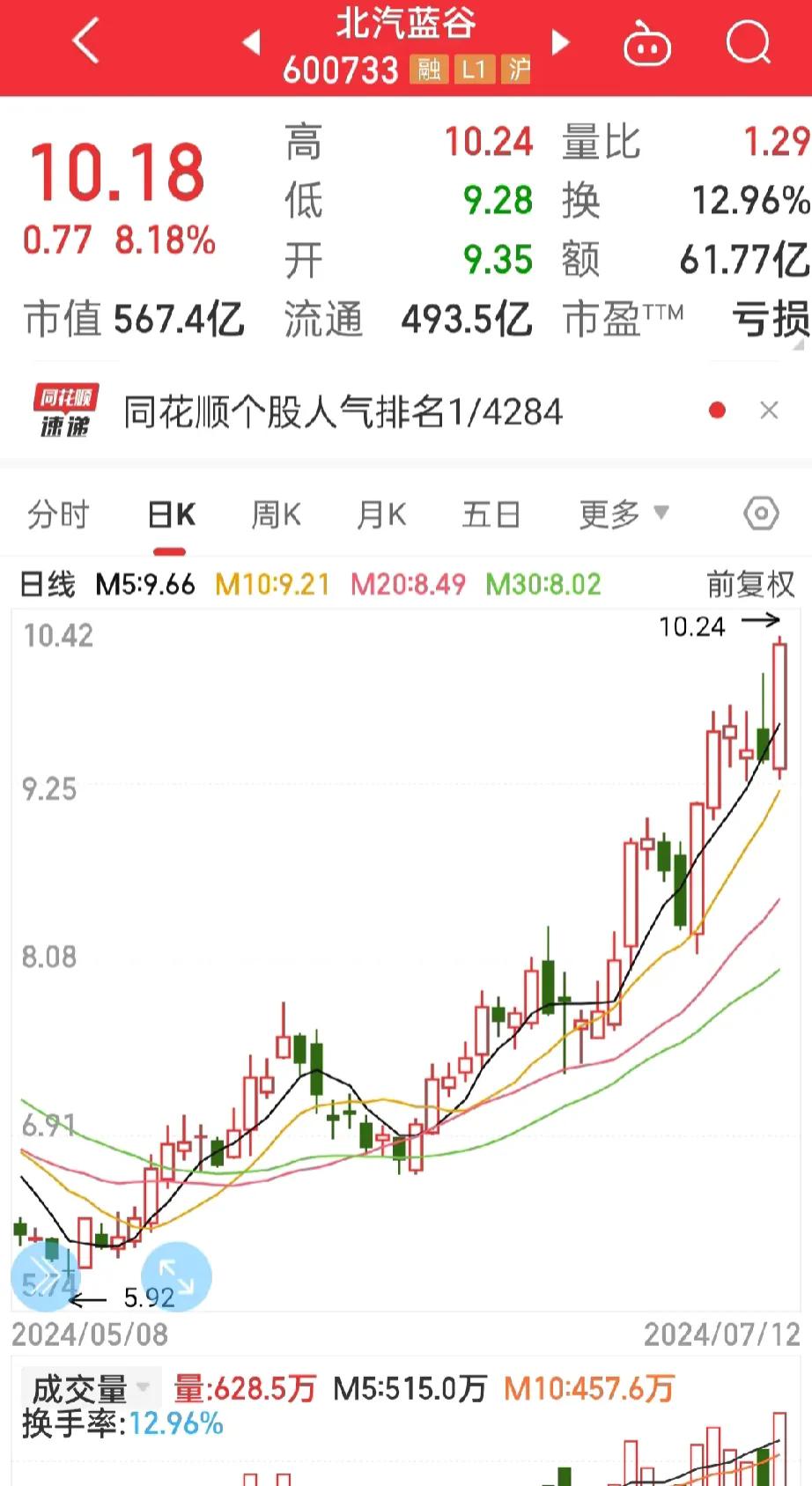Viewport: 812px width, 1486px height.
Task: Switch to the 分时 chart tab
Action: pyautogui.click(x=58, y=514)
